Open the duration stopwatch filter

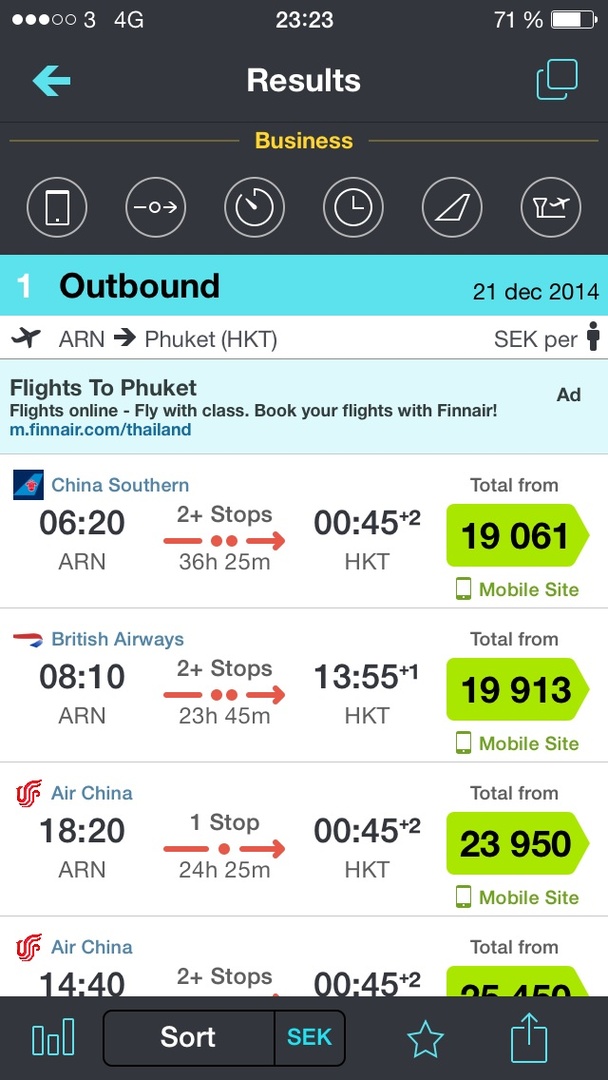coord(255,207)
